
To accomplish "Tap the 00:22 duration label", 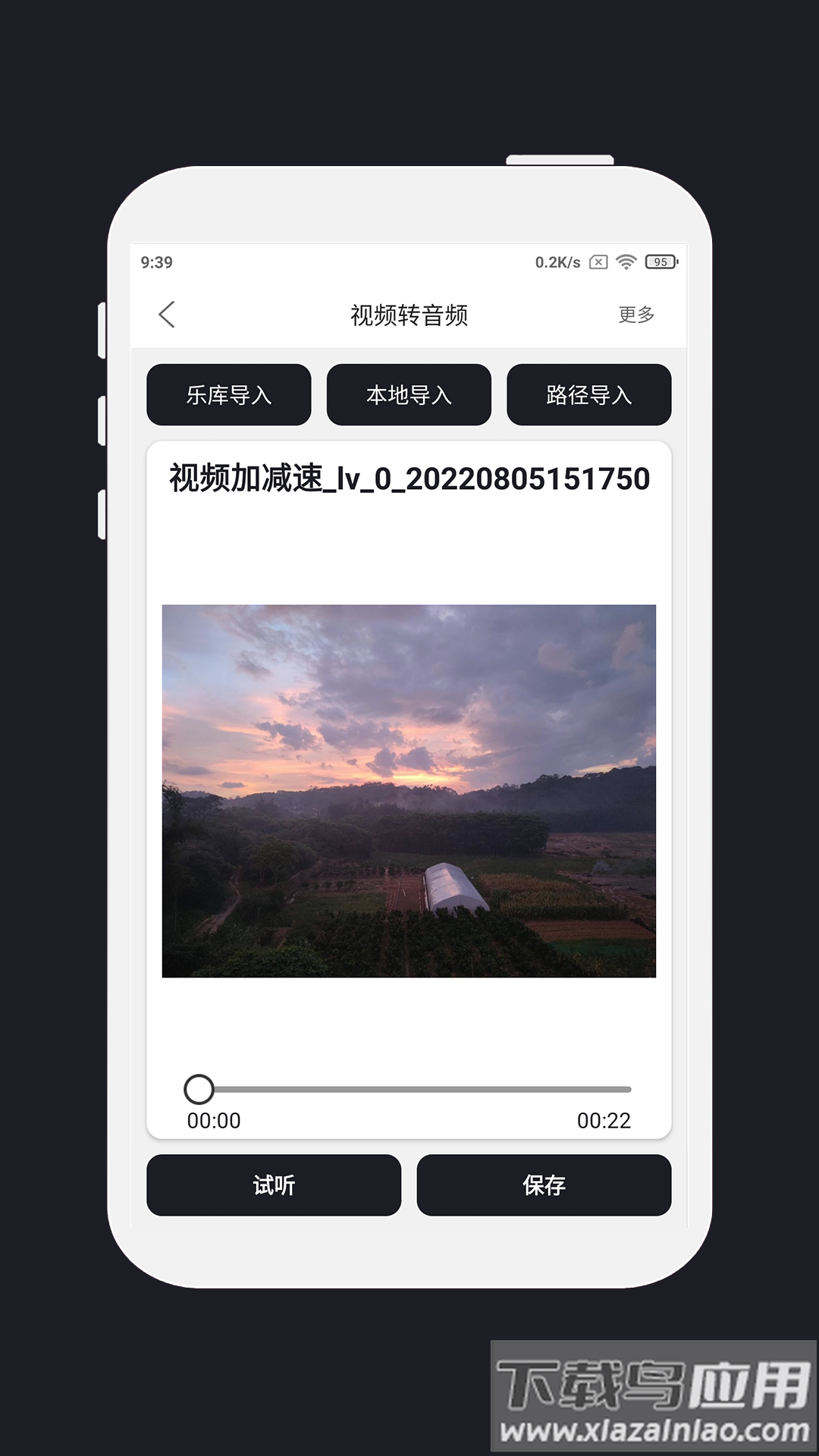I will tap(604, 1120).
